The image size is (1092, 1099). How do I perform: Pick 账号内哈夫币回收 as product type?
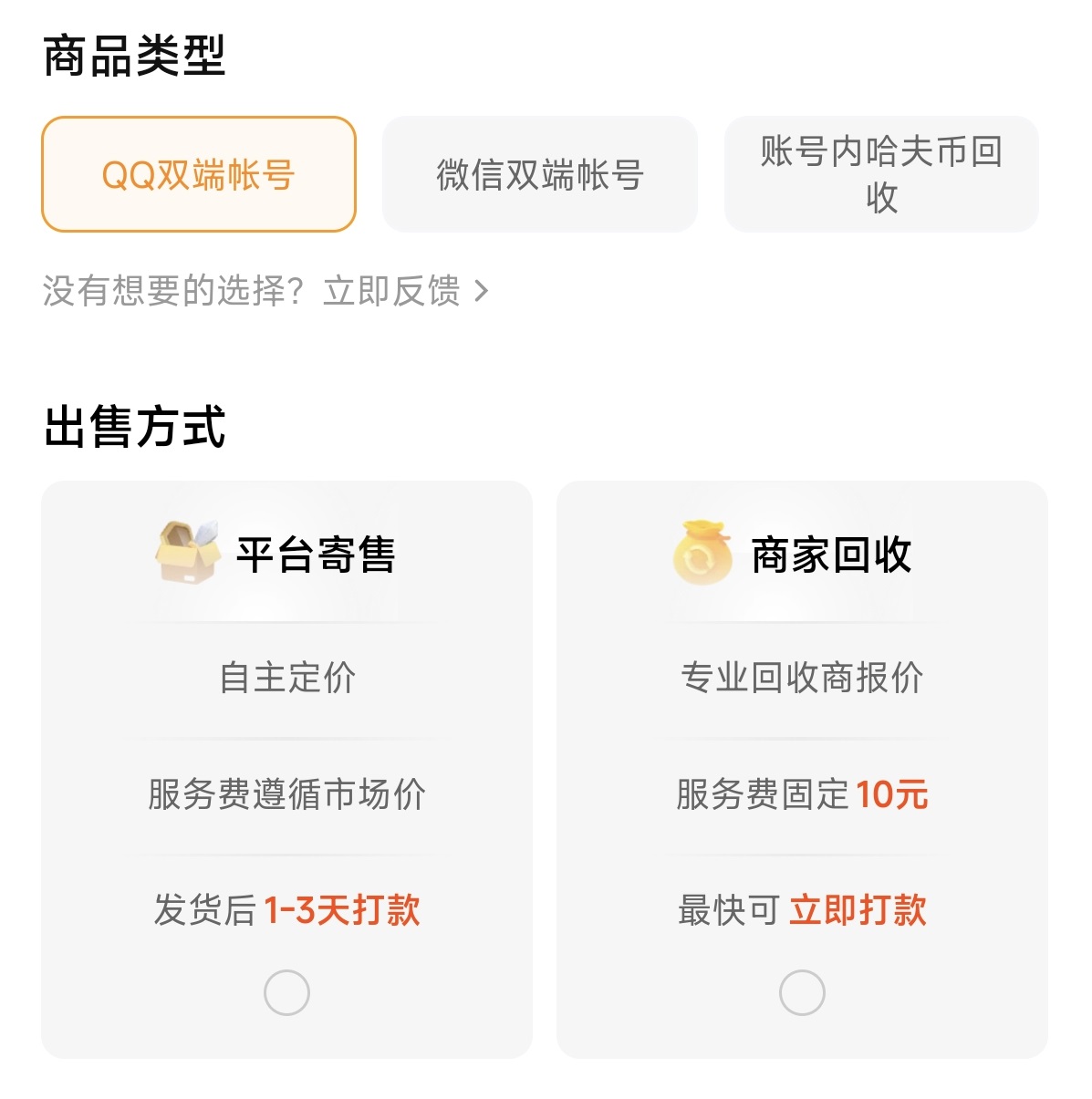coord(880,174)
